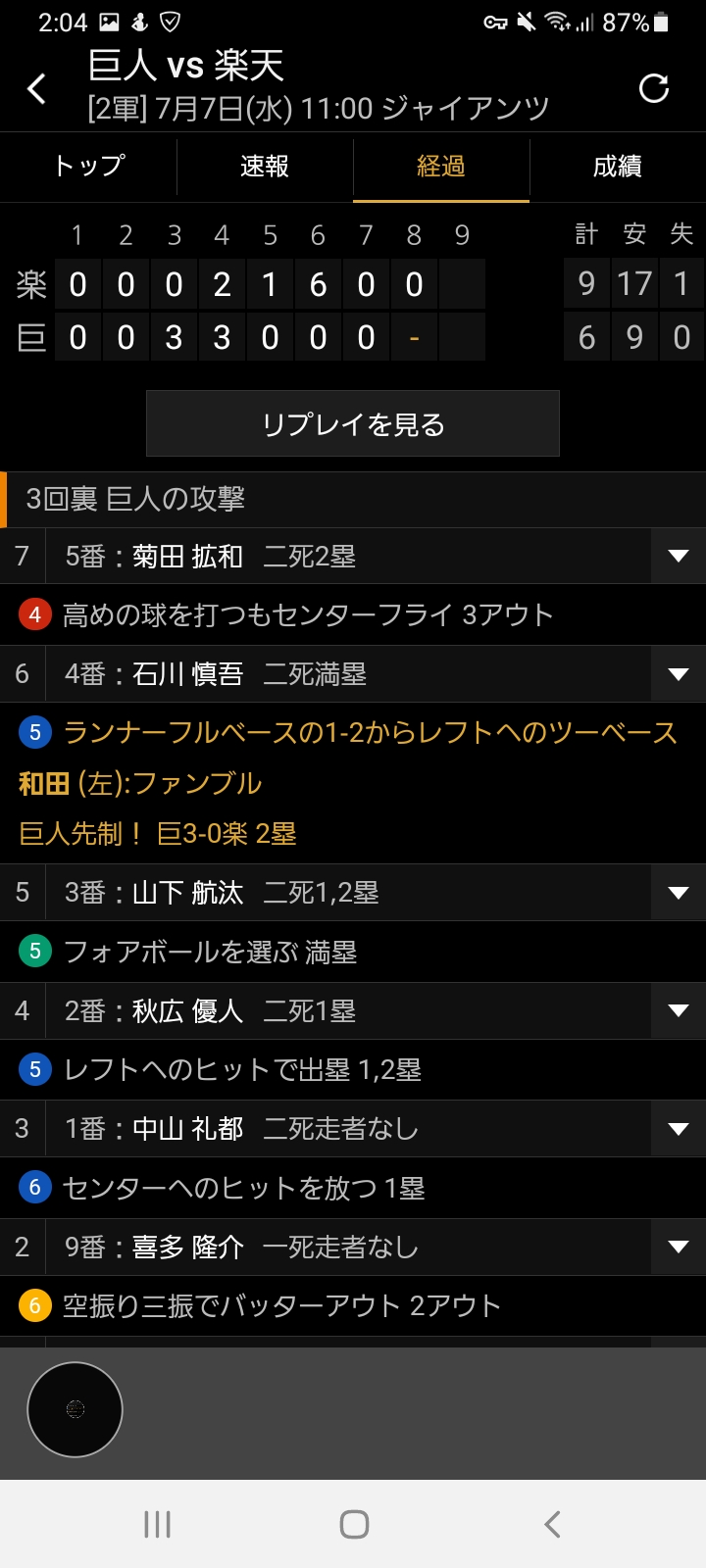Tap the system home button
The image size is (706, 1568).
354,1524
